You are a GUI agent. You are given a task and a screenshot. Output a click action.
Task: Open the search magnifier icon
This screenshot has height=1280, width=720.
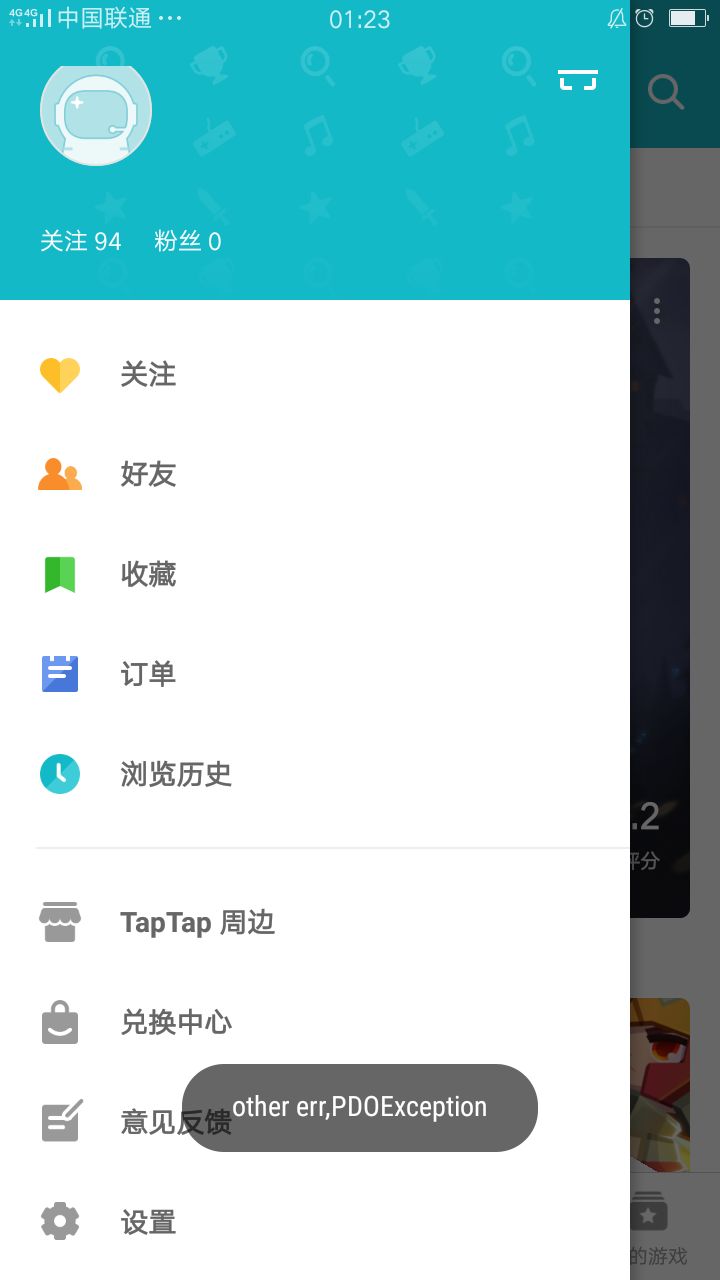665,91
